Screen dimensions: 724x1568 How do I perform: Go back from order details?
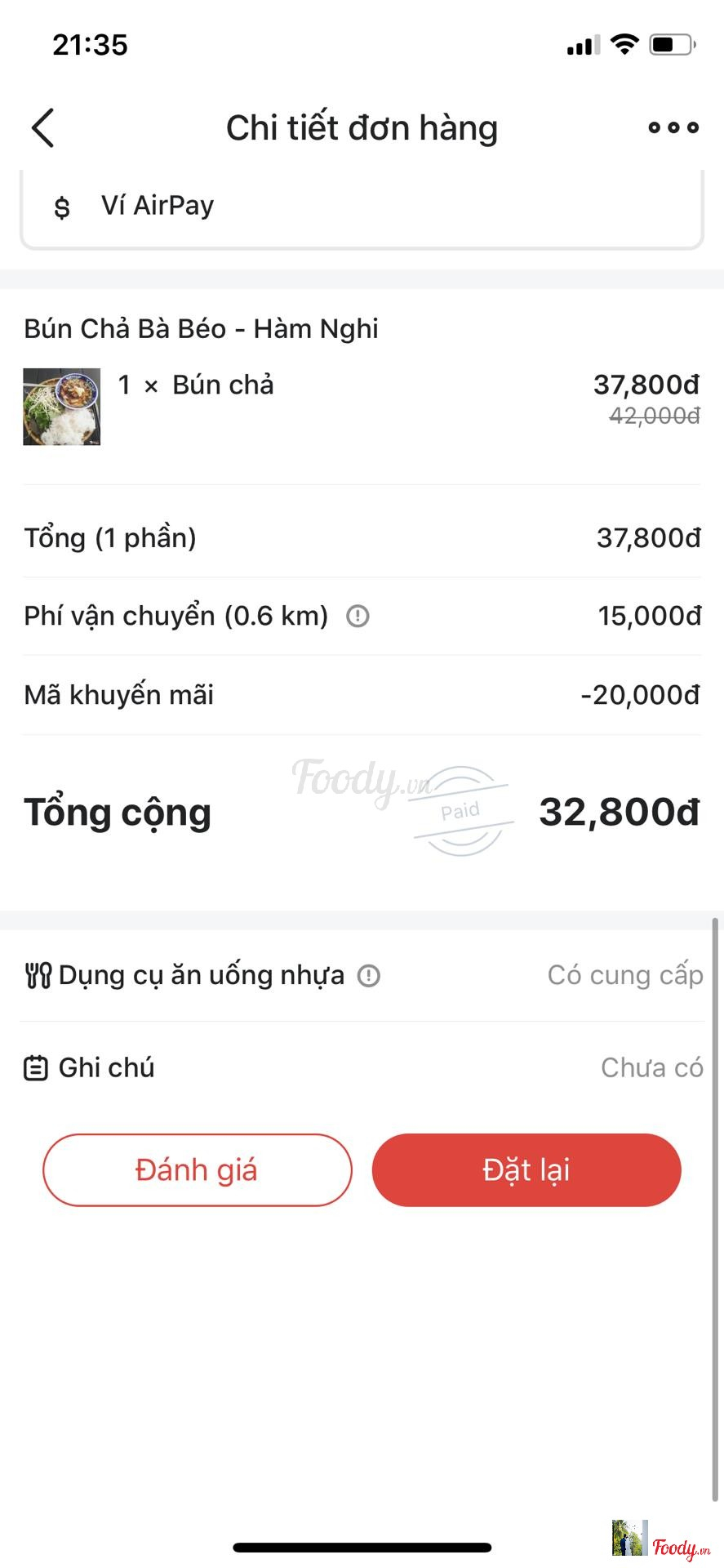click(x=43, y=128)
